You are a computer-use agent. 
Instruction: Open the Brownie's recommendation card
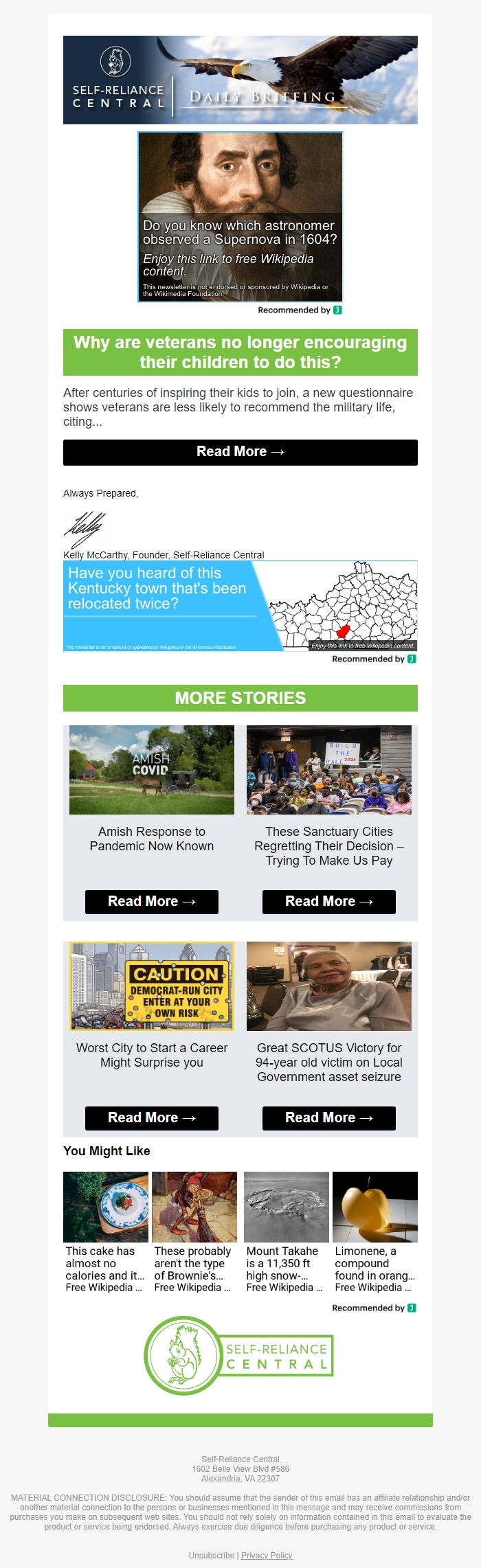click(194, 1231)
